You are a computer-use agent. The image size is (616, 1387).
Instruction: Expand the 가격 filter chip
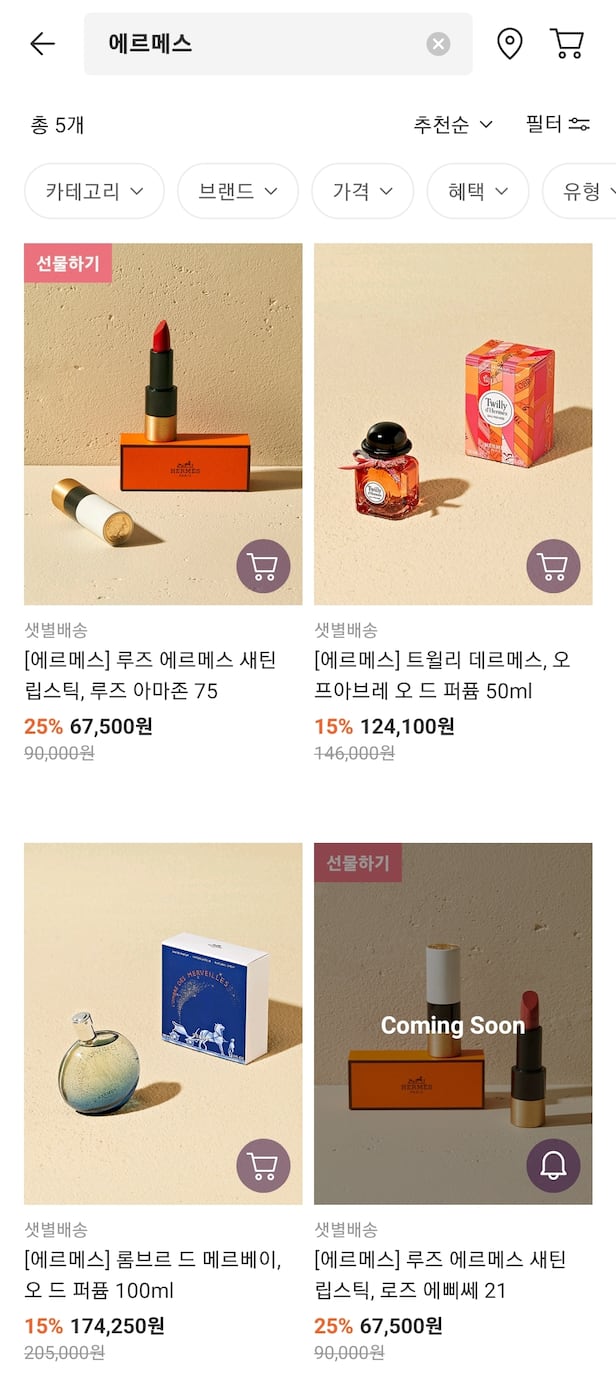pos(362,191)
